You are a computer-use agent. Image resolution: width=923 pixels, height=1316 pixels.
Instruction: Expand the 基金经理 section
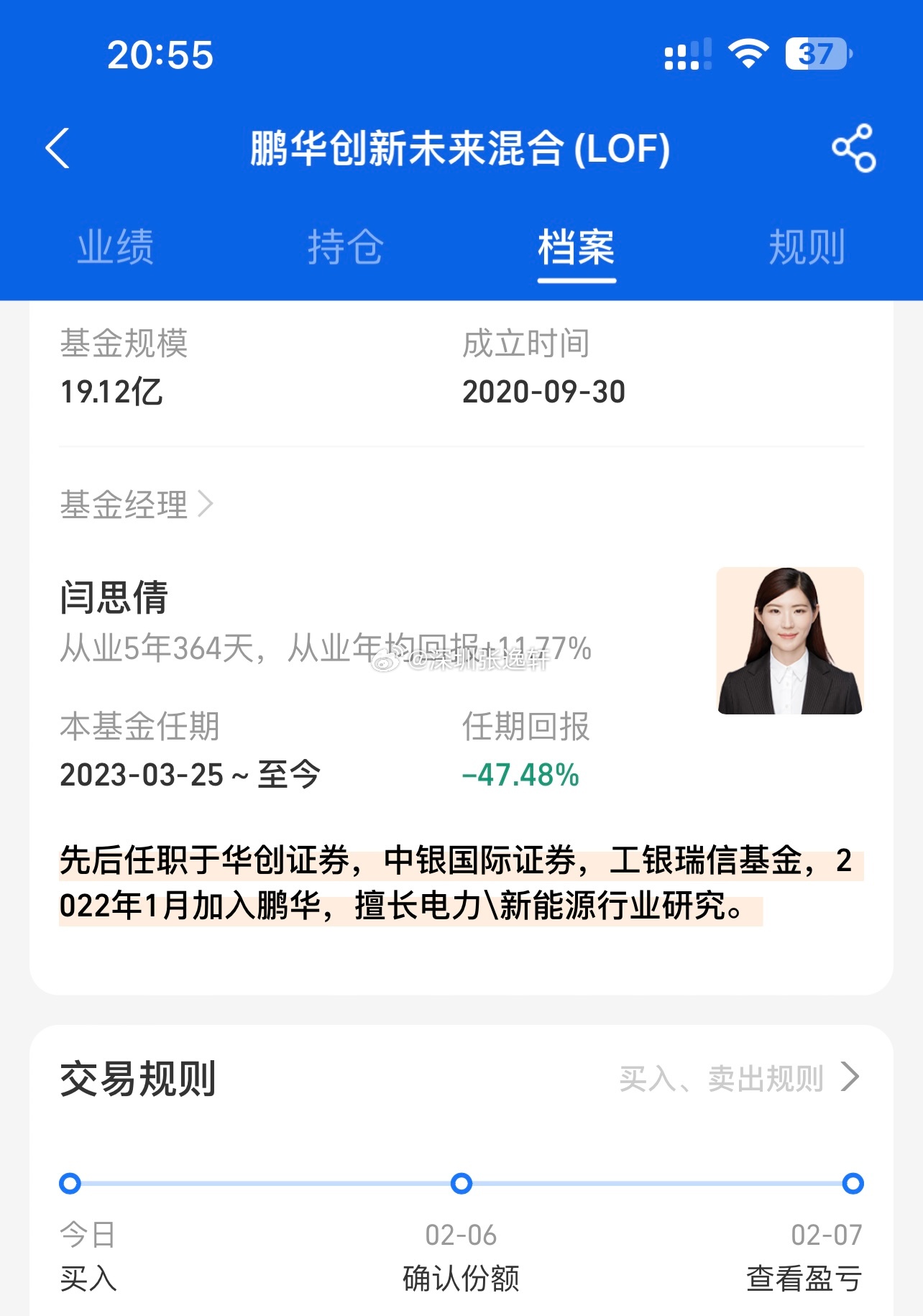pyautogui.click(x=133, y=505)
